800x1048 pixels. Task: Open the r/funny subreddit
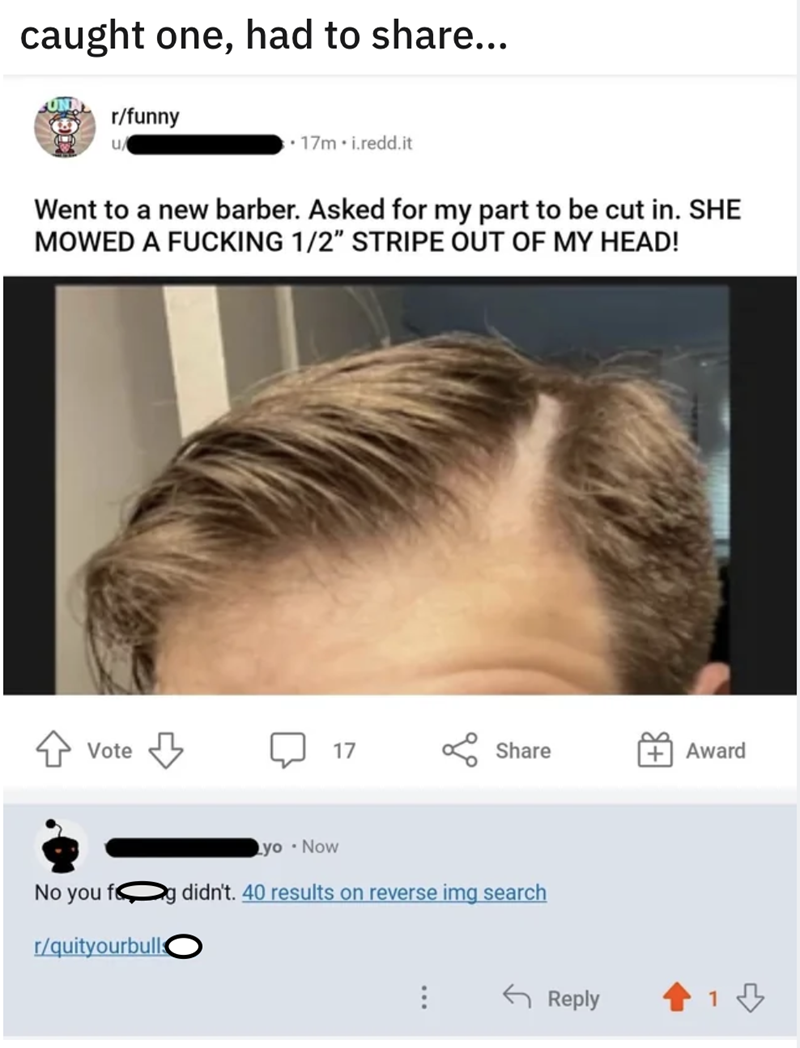145,117
